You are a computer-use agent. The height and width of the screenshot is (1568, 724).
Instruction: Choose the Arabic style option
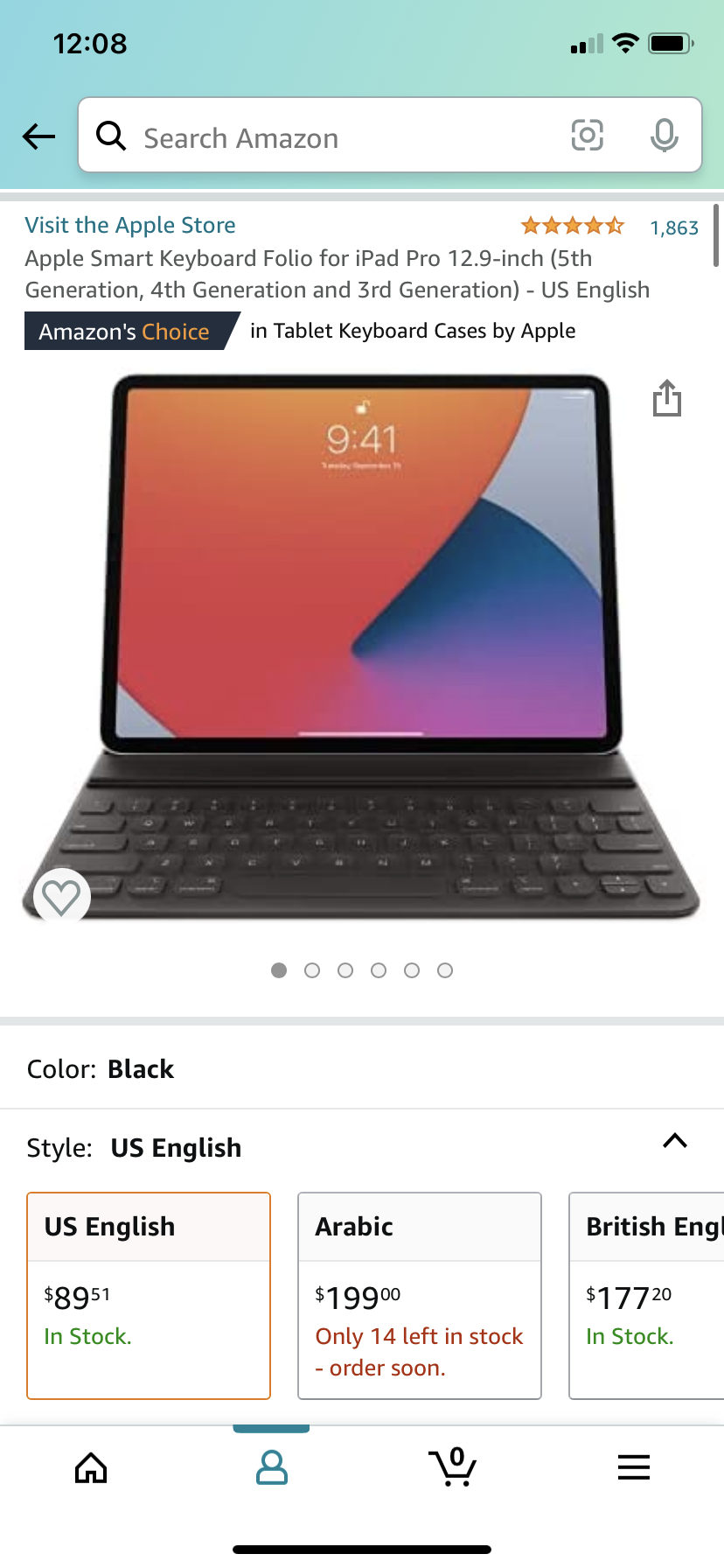420,1296
